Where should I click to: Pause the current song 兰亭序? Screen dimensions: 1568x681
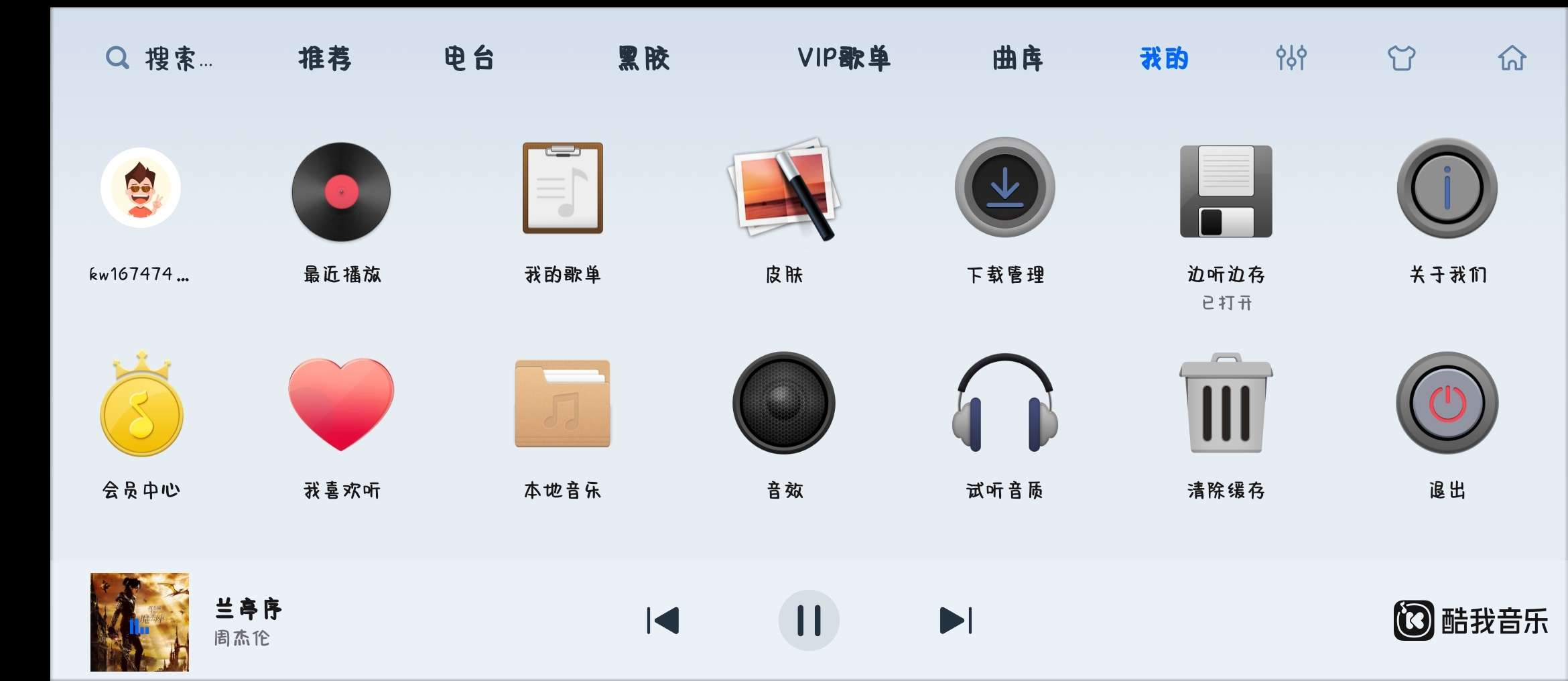click(808, 620)
